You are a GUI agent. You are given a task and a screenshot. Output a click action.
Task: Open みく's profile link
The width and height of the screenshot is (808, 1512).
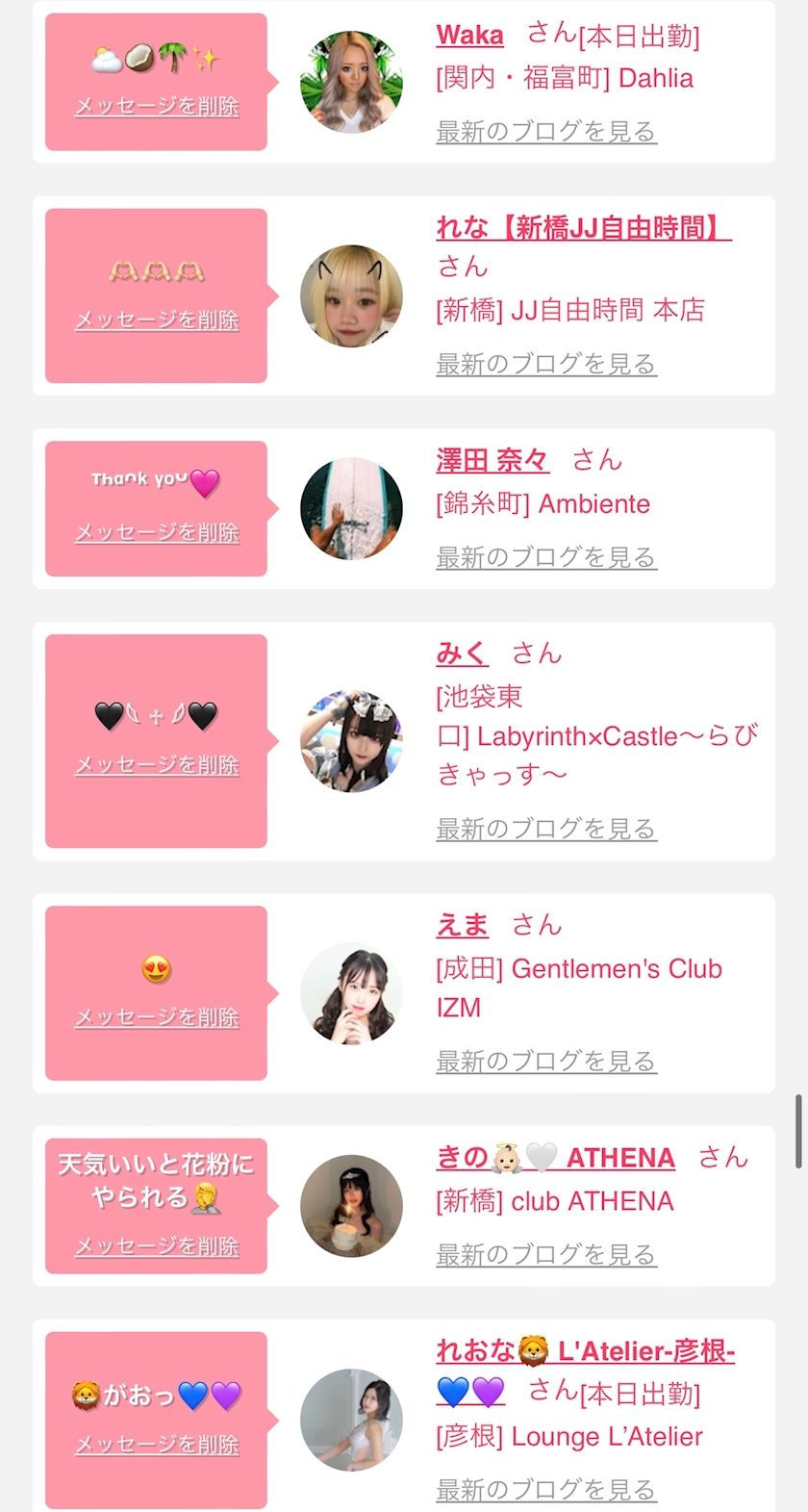tap(462, 653)
